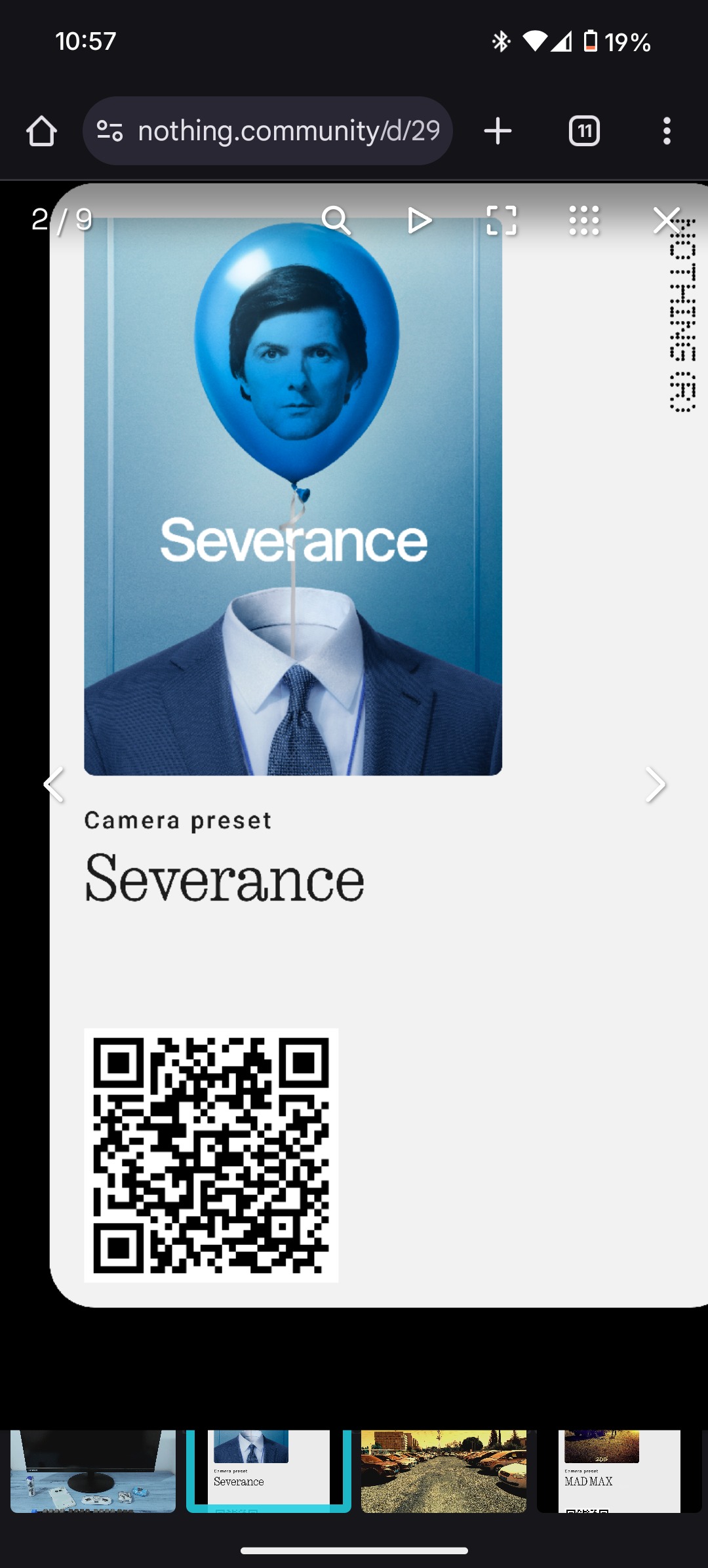Show the 11 open tabs
This screenshot has width=708, height=1568.
click(x=584, y=131)
